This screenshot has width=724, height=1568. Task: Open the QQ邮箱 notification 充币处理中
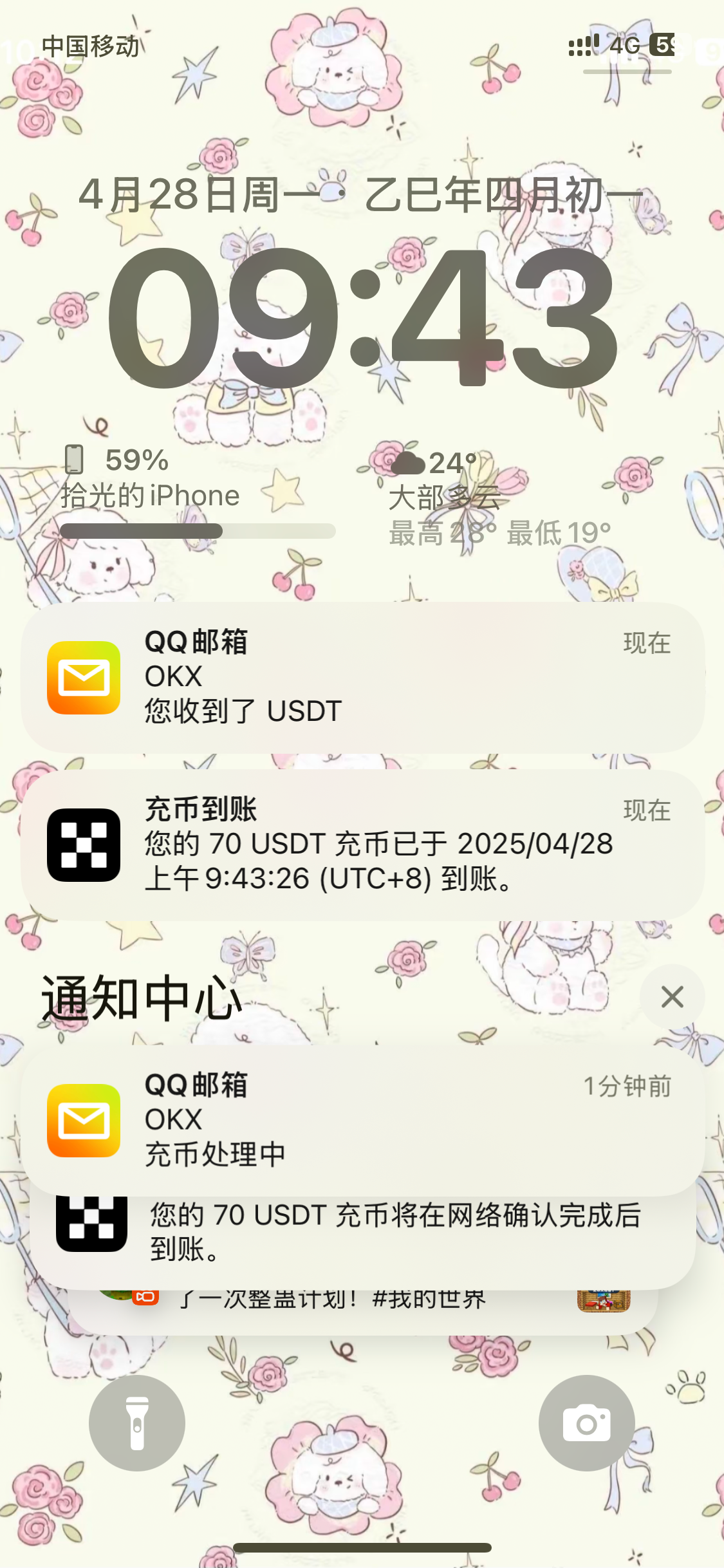tap(362, 1120)
